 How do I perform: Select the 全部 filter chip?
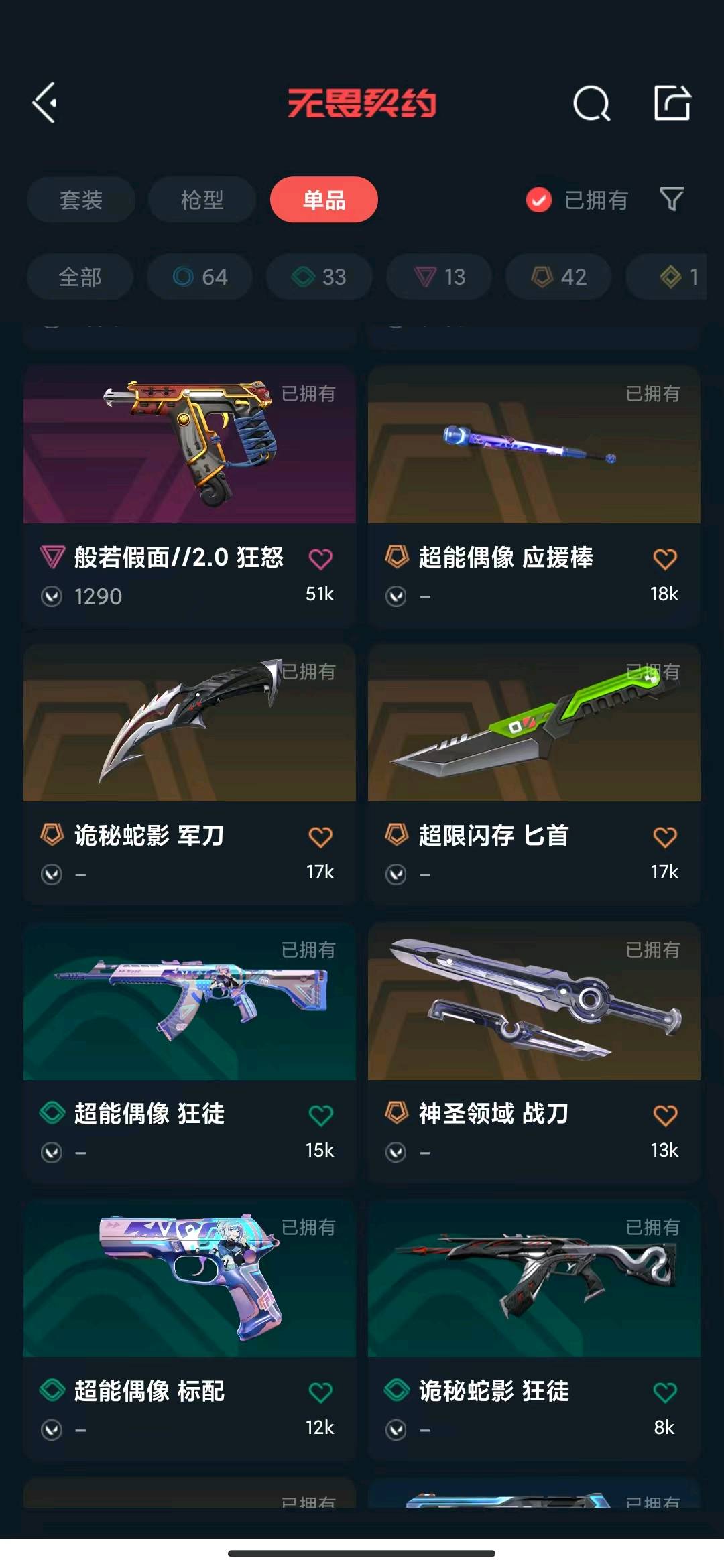[x=80, y=277]
